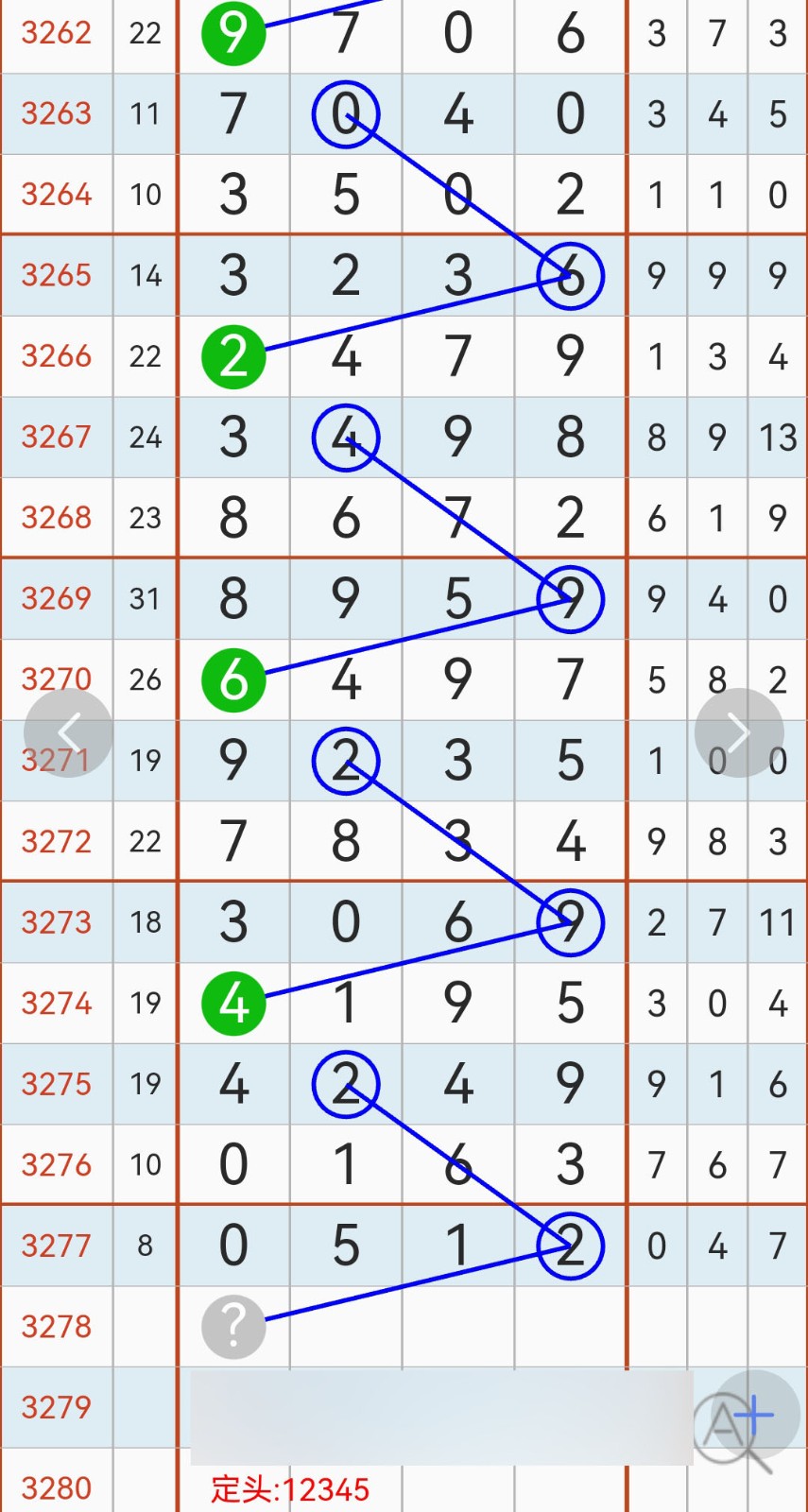808x1512 pixels.
Task: Click the blue circled 4 in row 3267
Action: tap(346, 437)
